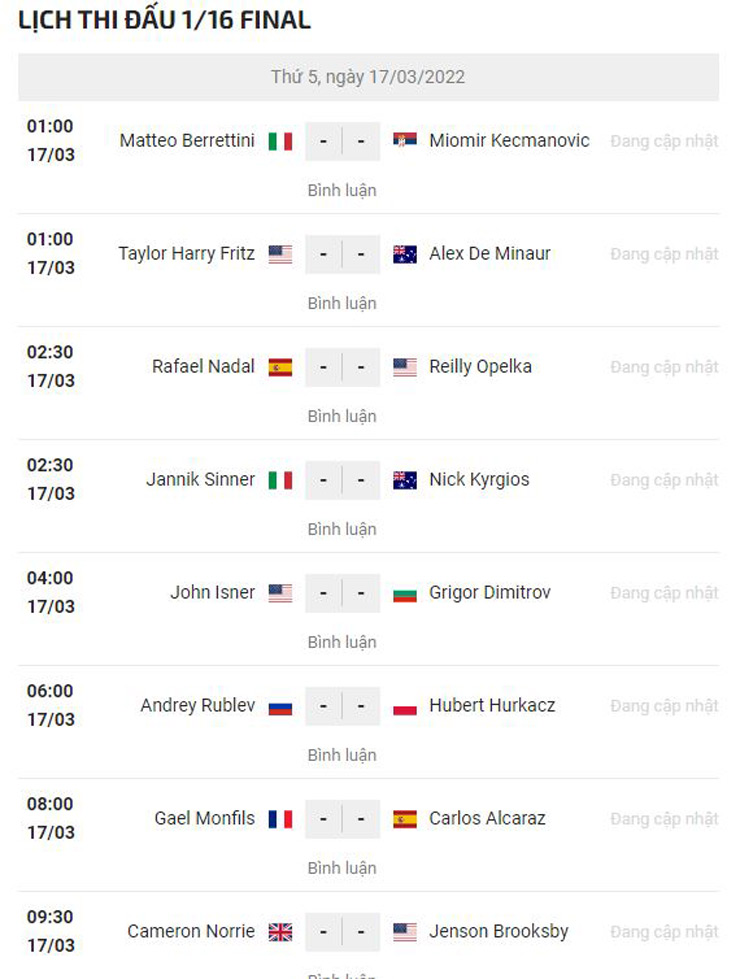Open Bình luận for Nadal vs Opelka
This screenshot has width=740, height=979.
(x=342, y=416)
